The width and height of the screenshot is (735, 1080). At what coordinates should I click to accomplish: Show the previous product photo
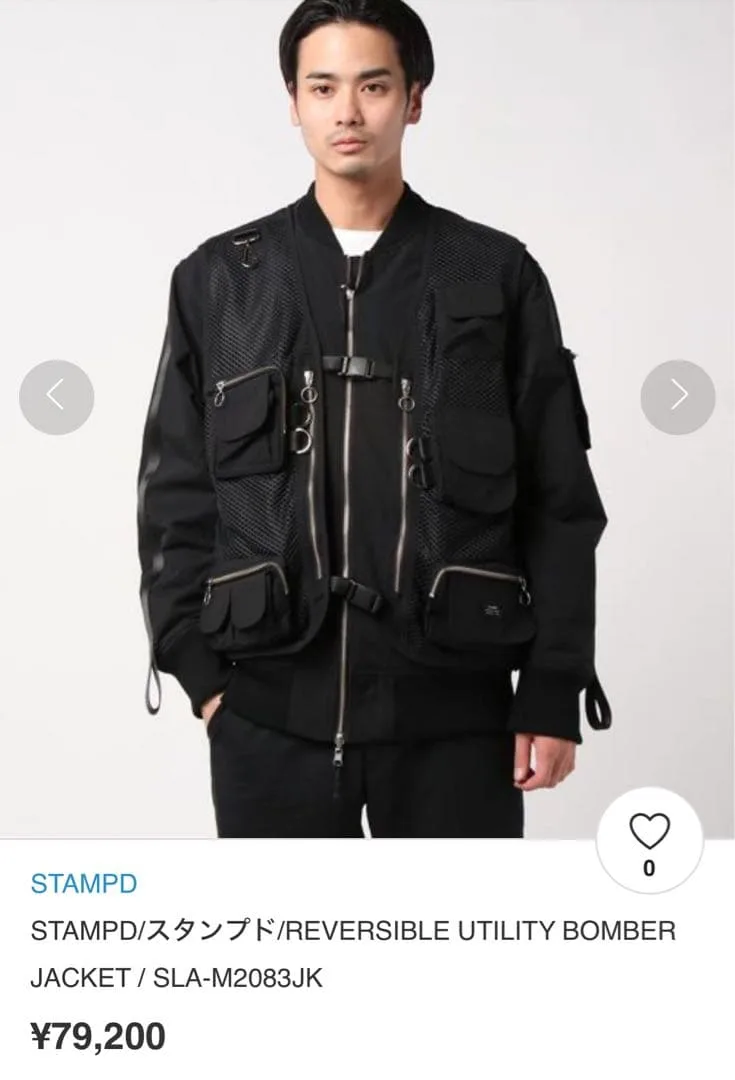pos(56,397)
